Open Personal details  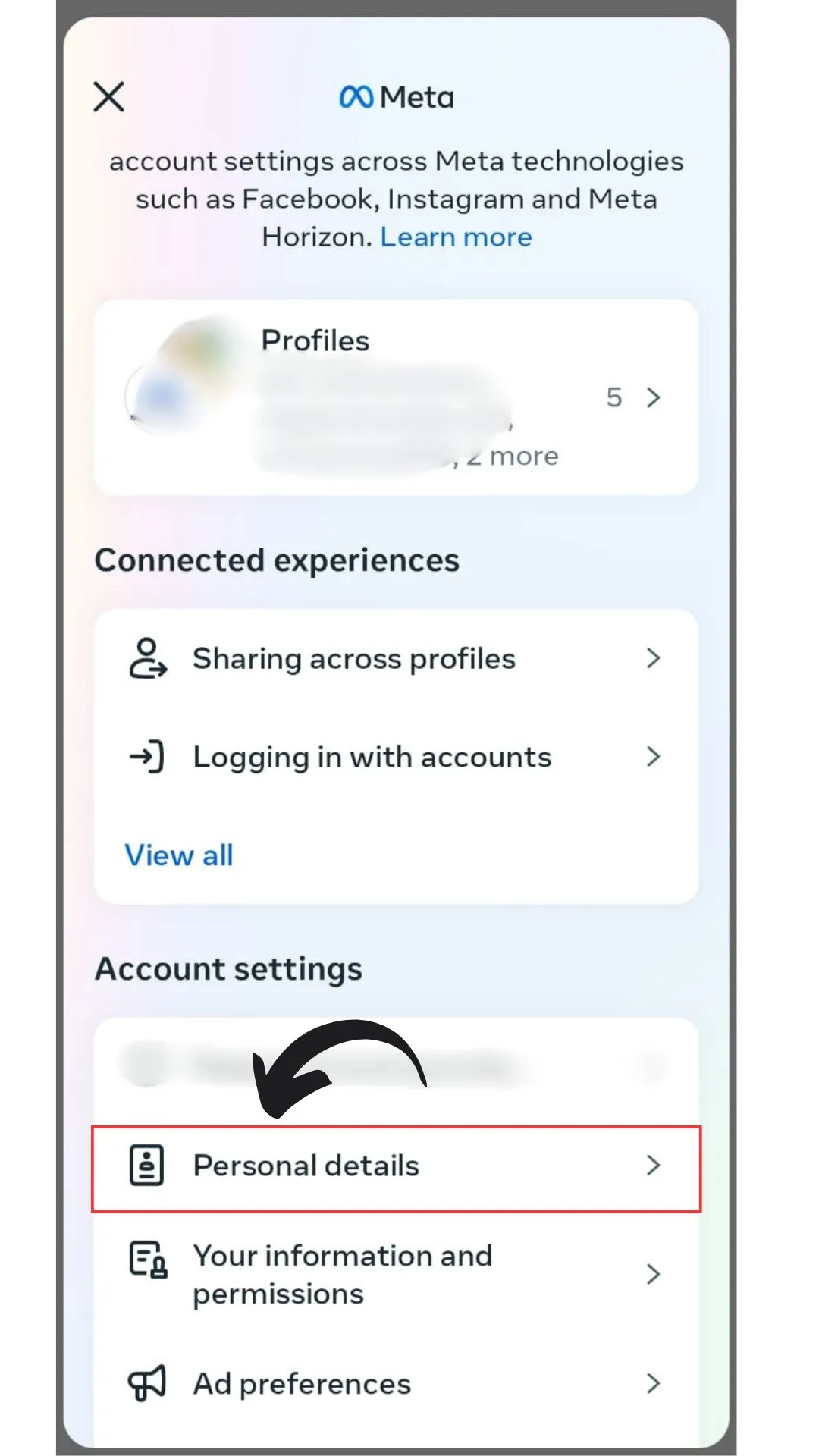(x=396, y=1166)
